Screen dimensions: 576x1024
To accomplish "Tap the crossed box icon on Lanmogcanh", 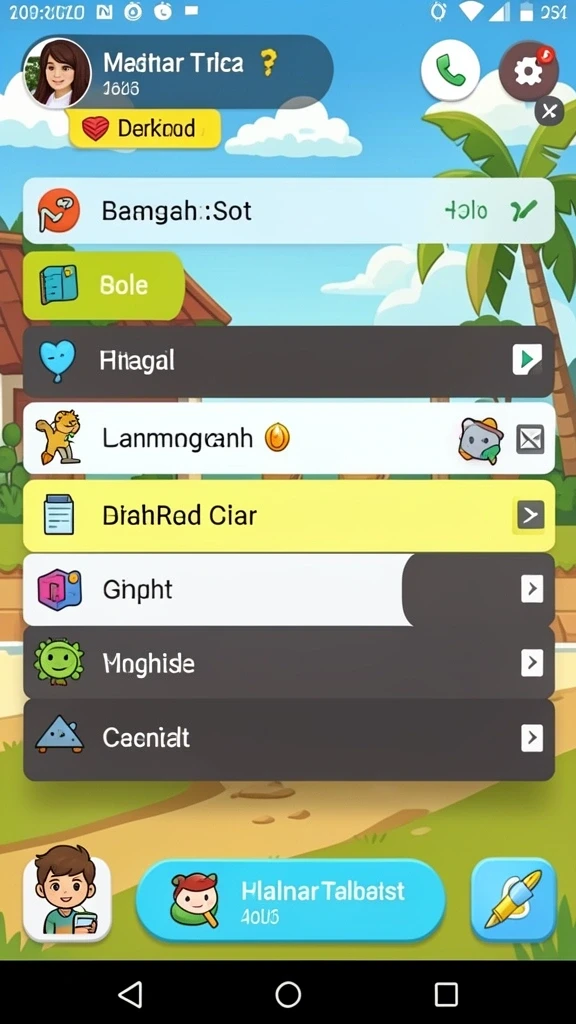I will click(x=530, y=439).
